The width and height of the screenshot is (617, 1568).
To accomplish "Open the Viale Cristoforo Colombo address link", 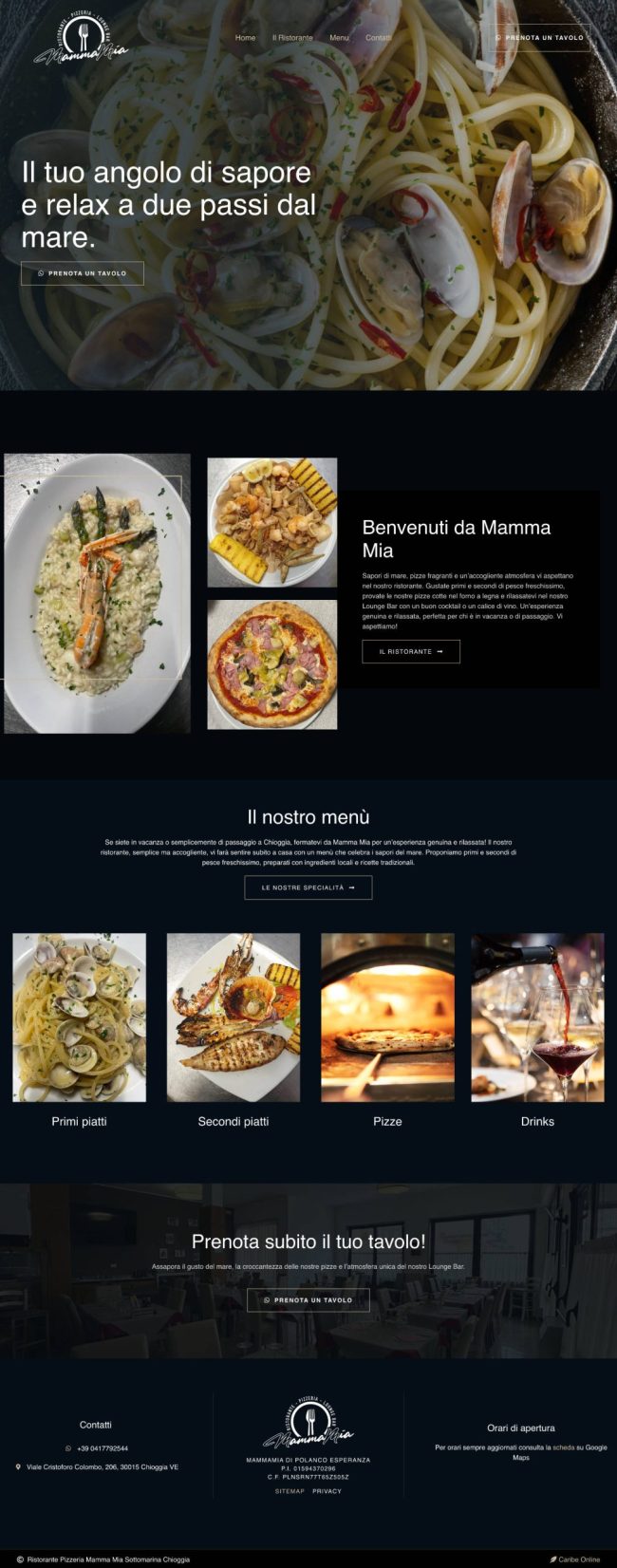I will click(102, 1467).
